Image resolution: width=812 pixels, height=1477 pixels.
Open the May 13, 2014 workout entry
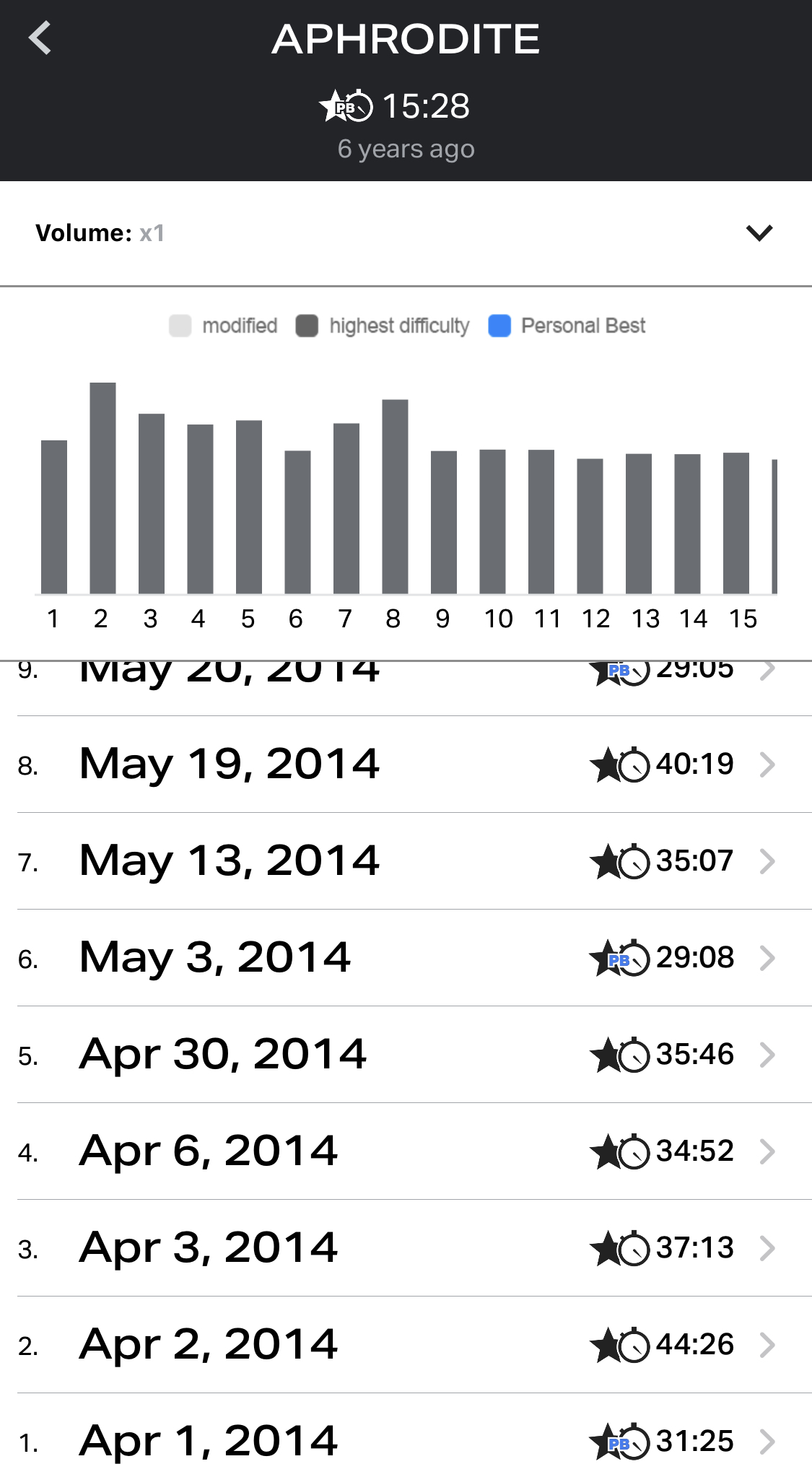click(406, 861)
